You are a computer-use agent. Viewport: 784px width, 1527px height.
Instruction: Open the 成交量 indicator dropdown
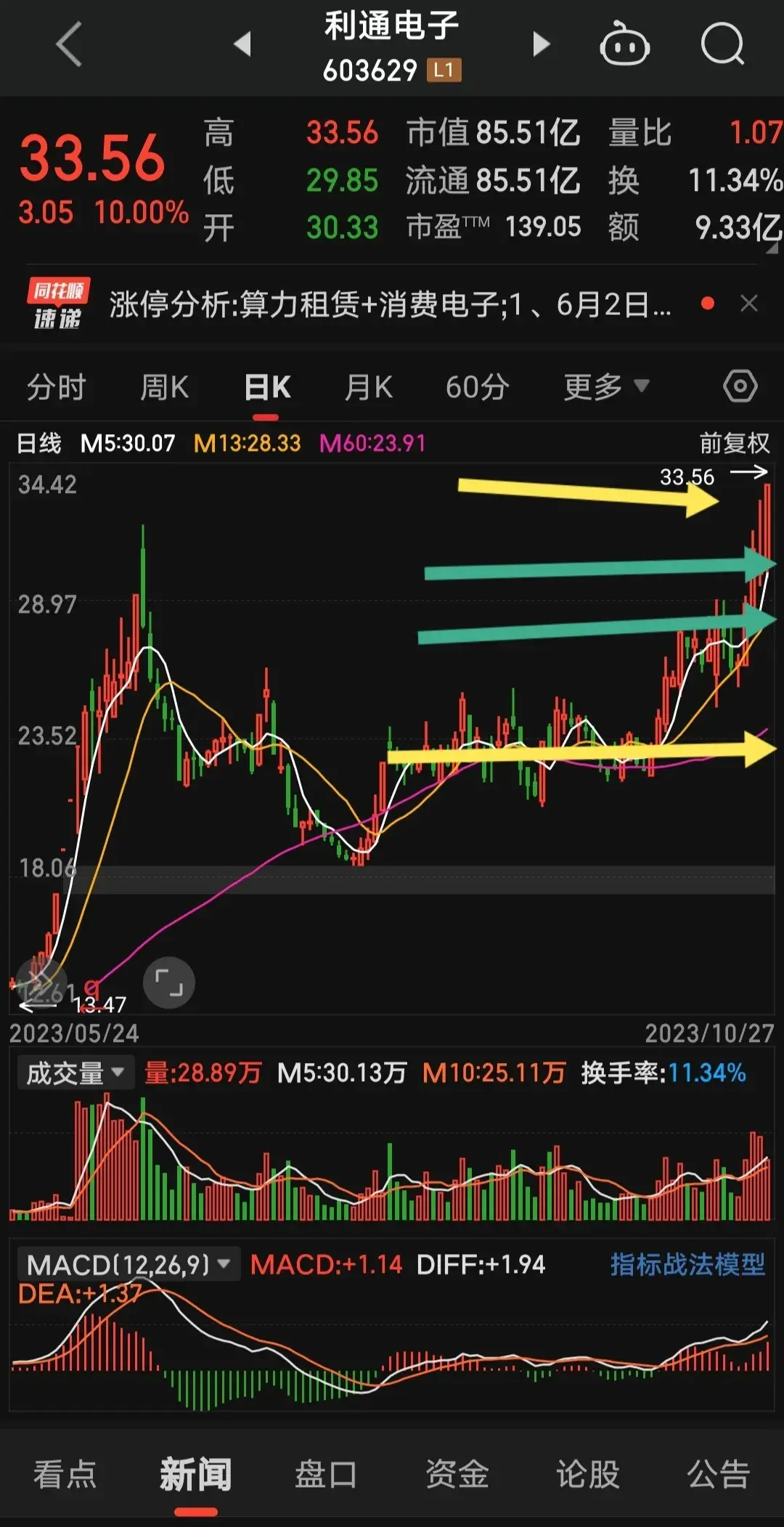[75, 1073]
